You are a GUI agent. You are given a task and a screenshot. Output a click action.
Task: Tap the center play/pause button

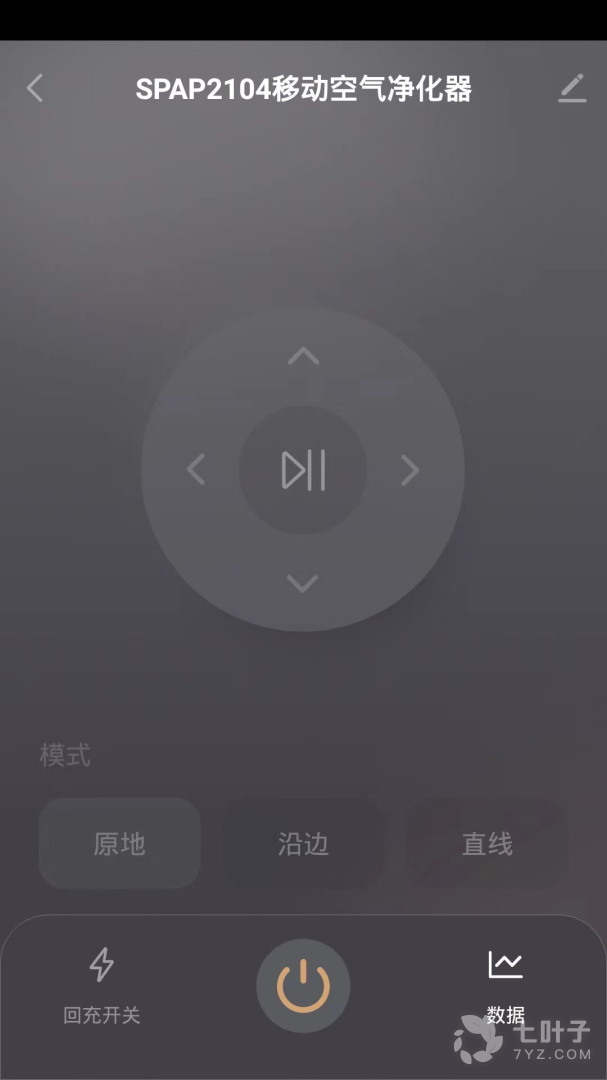click(303, 469)
